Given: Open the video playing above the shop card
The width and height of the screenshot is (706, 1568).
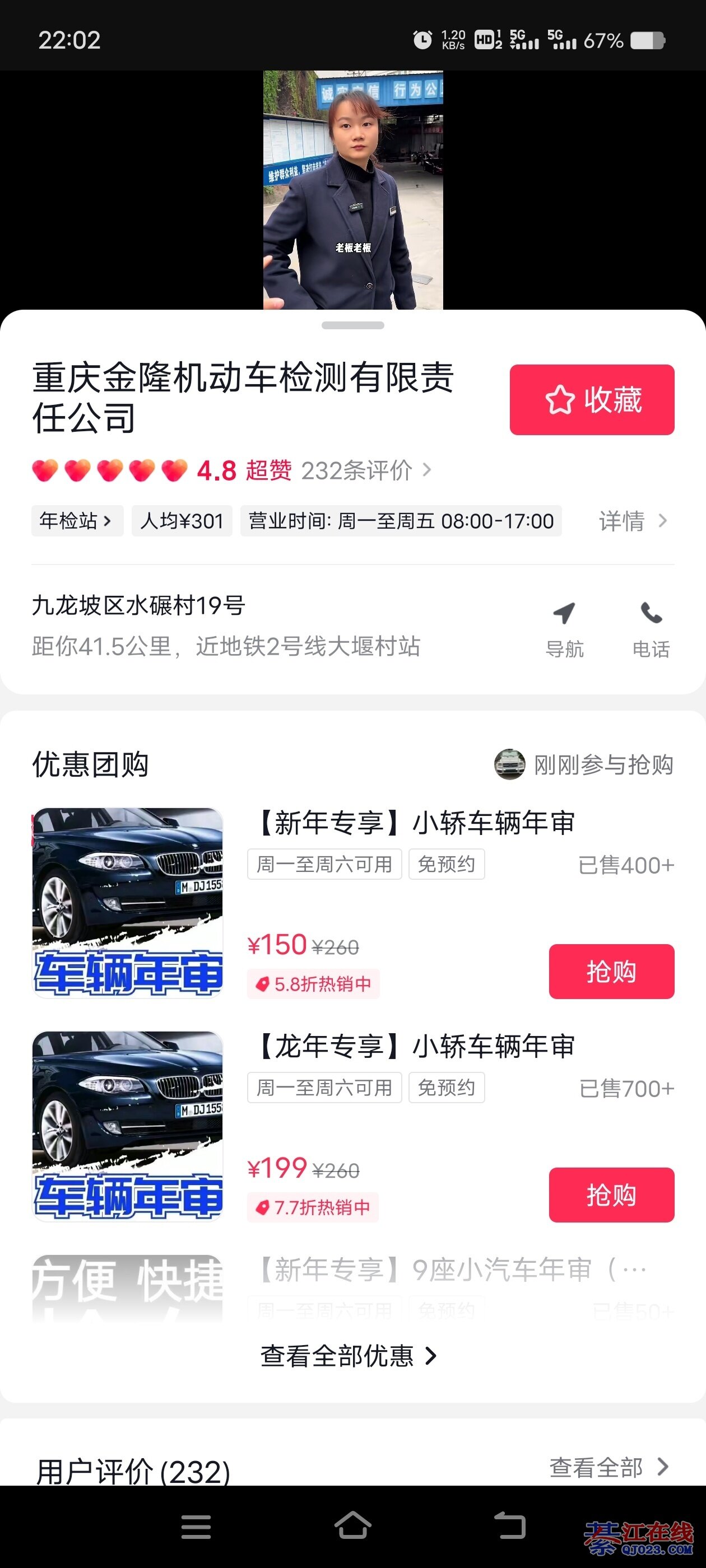Looking at the screenshot, I should [x=352, y=190].
